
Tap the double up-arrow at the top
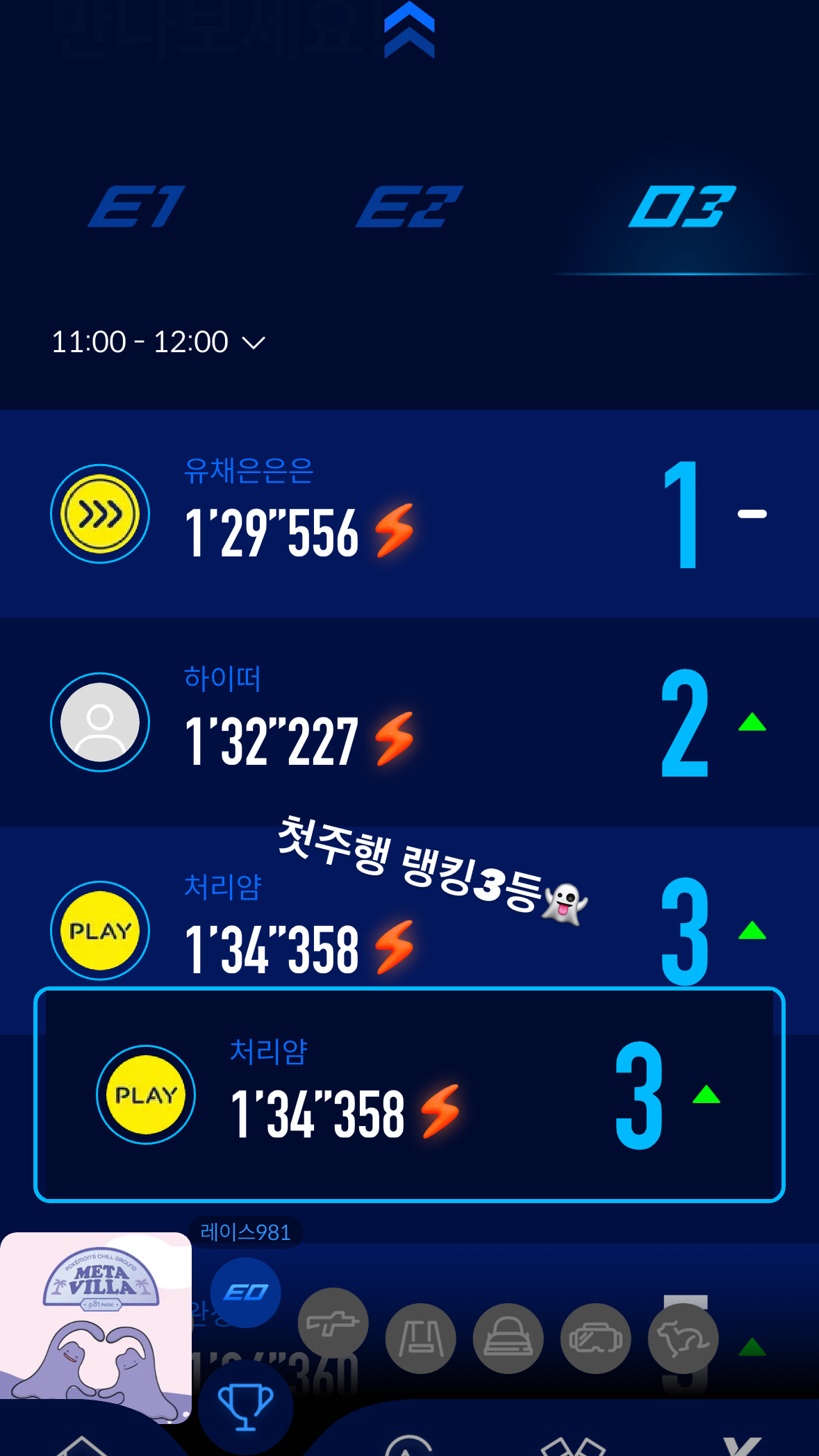409,31
